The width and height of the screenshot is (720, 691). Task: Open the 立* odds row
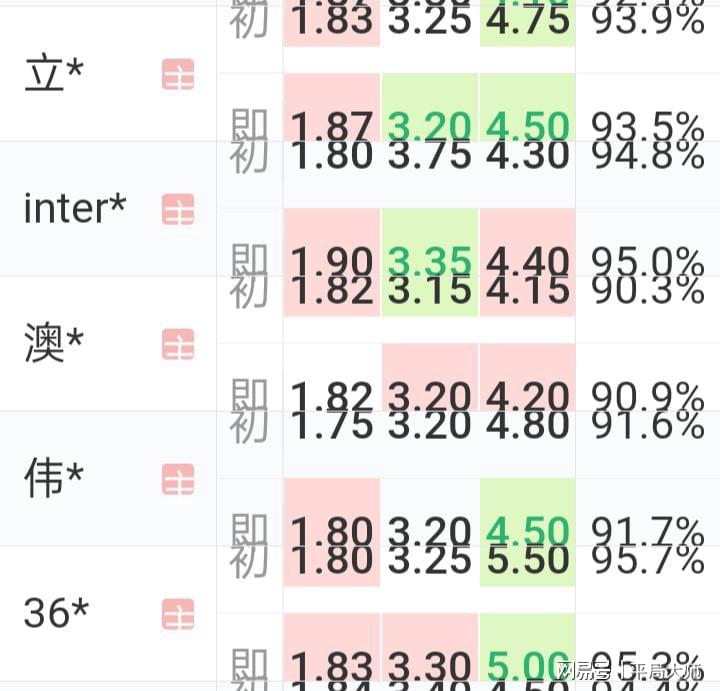pyautogui.click(x=53, y=75)
